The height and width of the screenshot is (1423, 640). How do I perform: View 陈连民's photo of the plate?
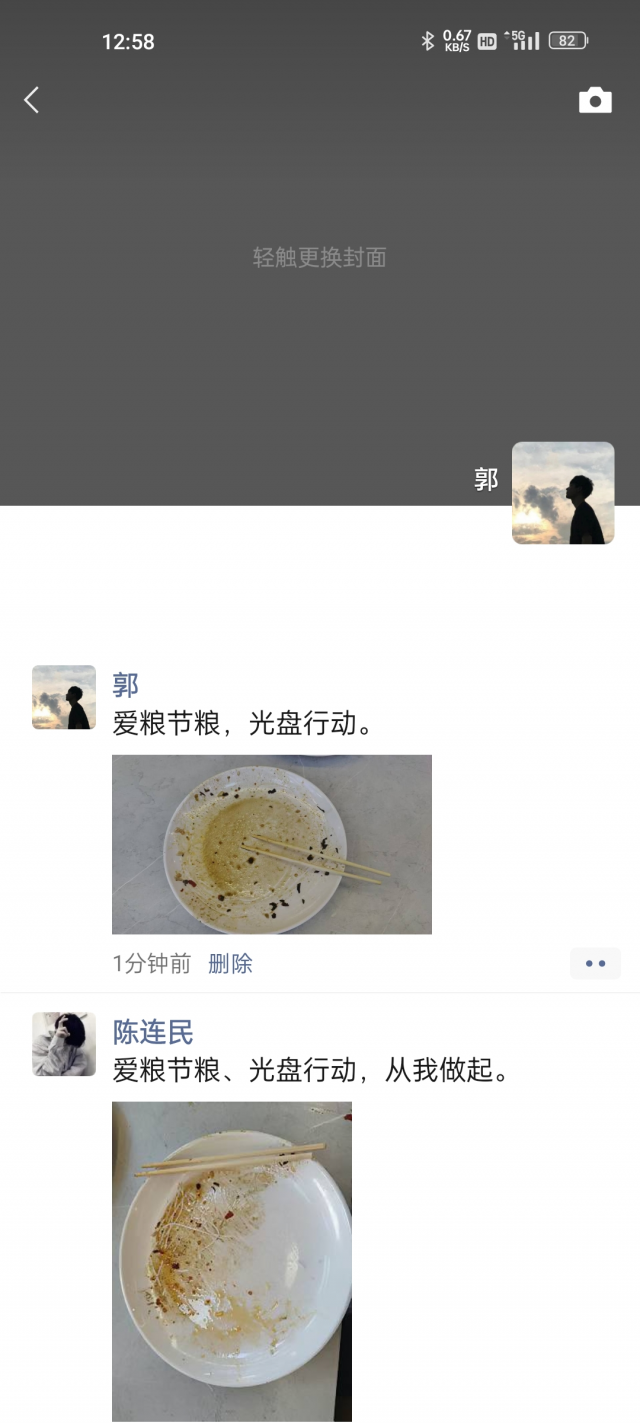[231, 1260]
